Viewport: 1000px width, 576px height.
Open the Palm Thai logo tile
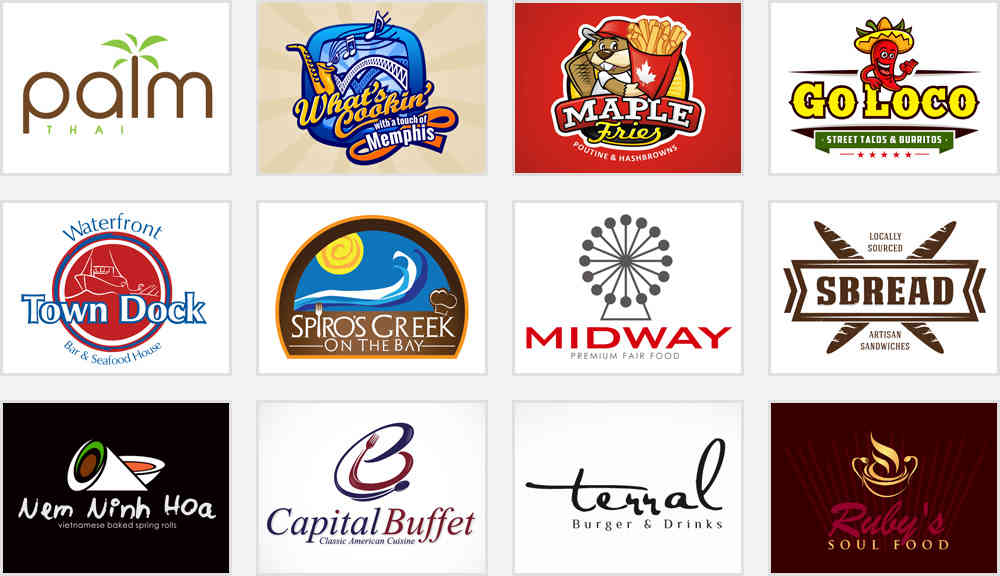tap(116, 88)
